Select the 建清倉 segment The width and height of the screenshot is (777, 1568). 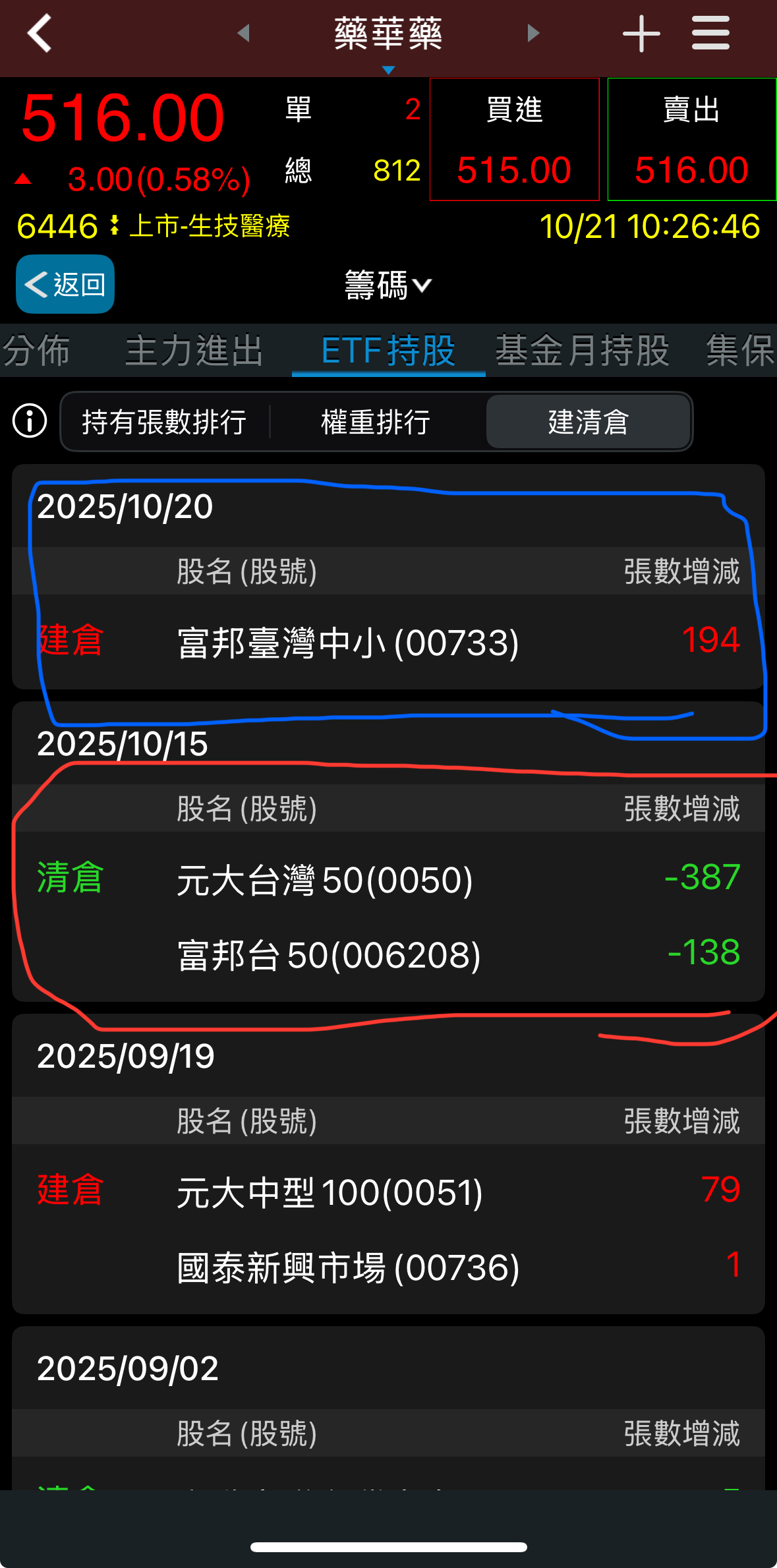coord(588,422)
